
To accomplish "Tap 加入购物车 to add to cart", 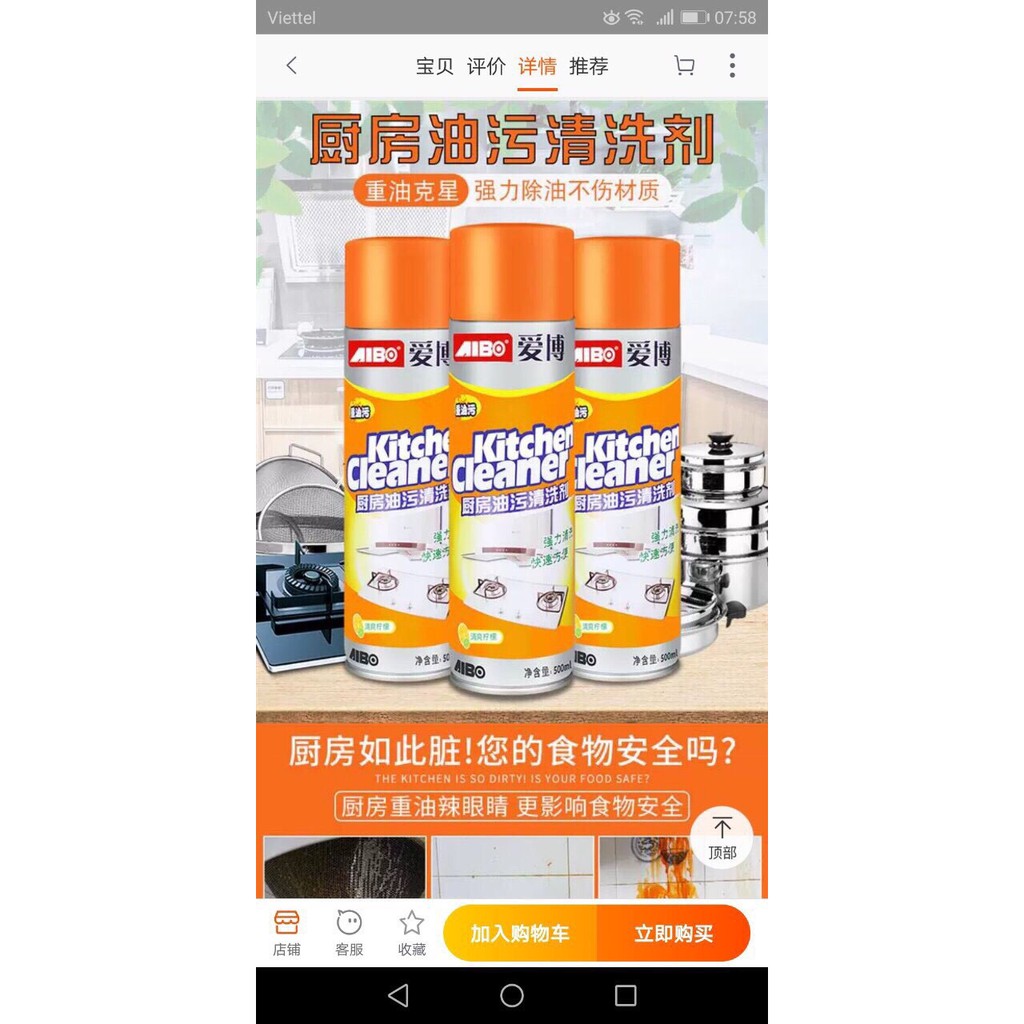I will coord(520,934).
